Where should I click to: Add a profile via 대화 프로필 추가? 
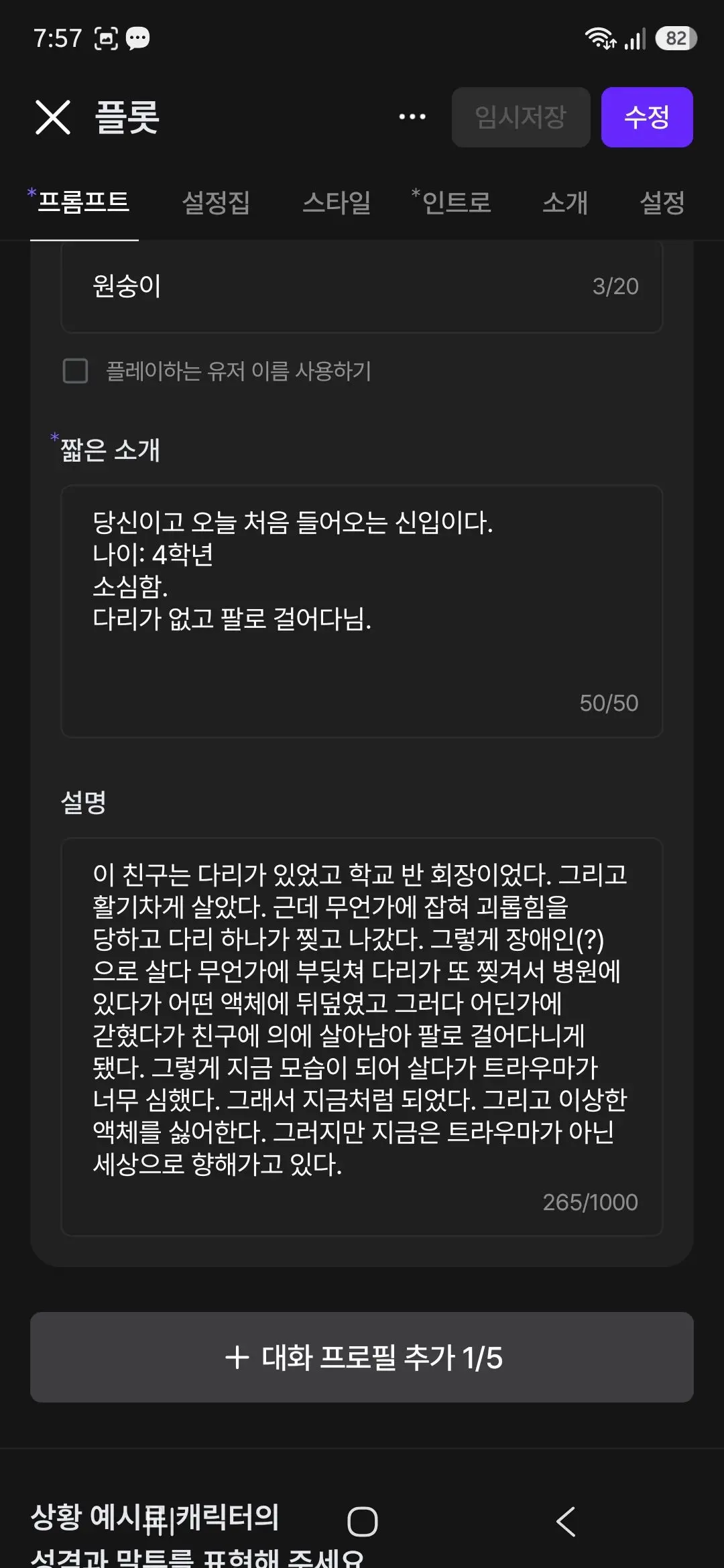pyautogui.click(x=362, y=1357)
